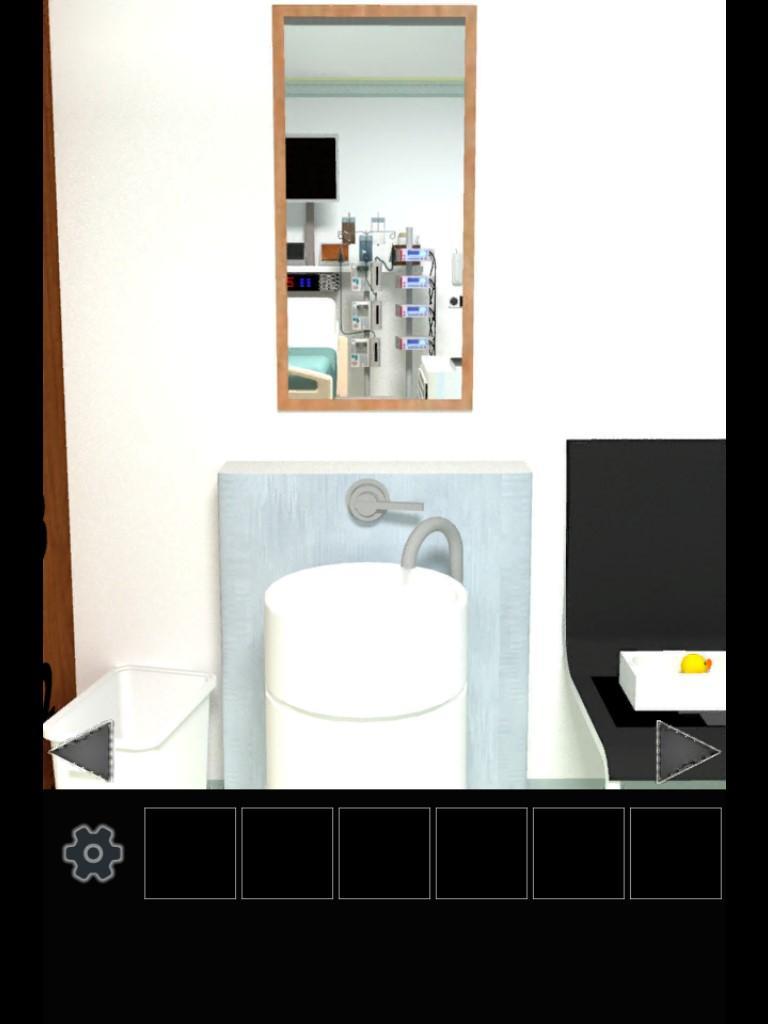Turn the view left with the arrow

(x=83, y=752)
